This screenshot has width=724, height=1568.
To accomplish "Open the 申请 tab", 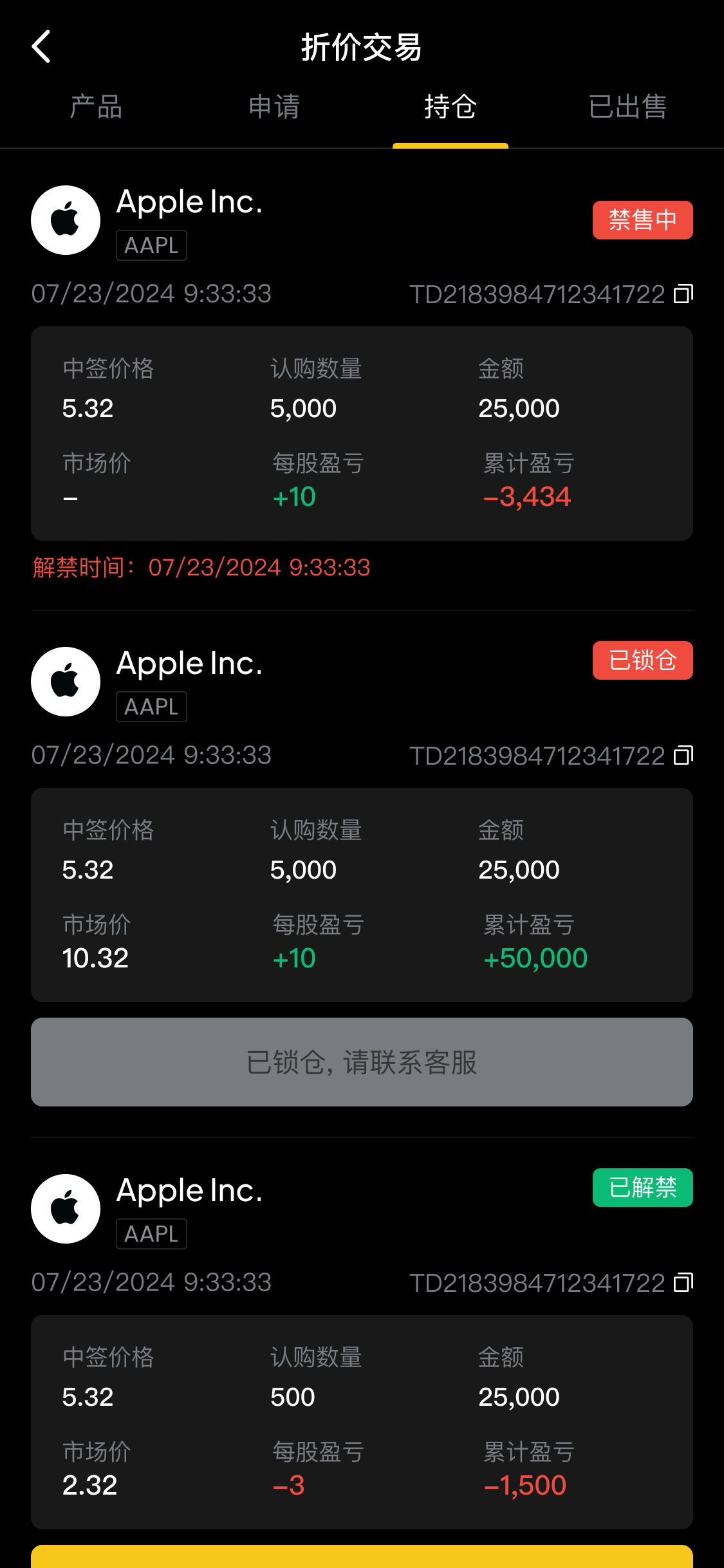I will coord(274,107).
